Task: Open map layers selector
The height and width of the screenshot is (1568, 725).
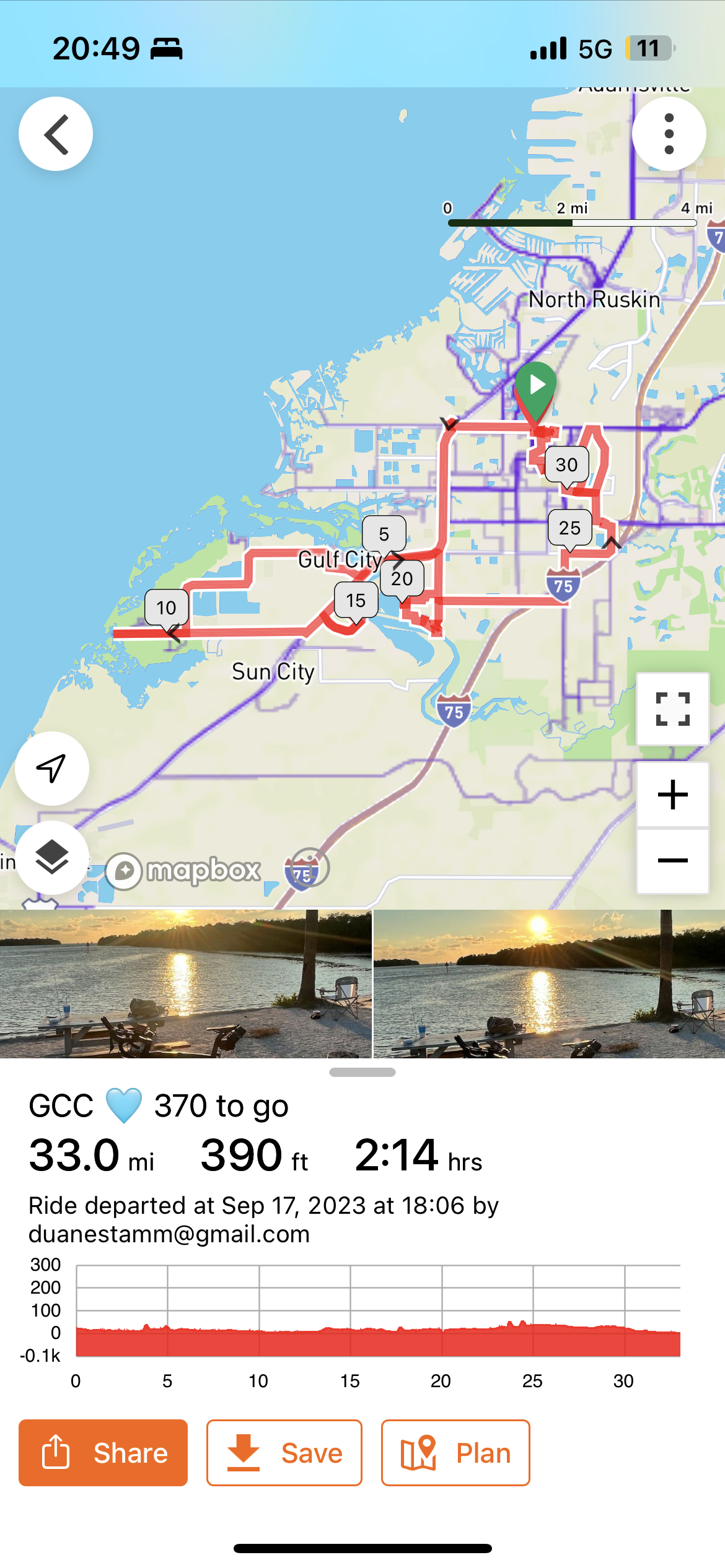Action: (52, 857)
